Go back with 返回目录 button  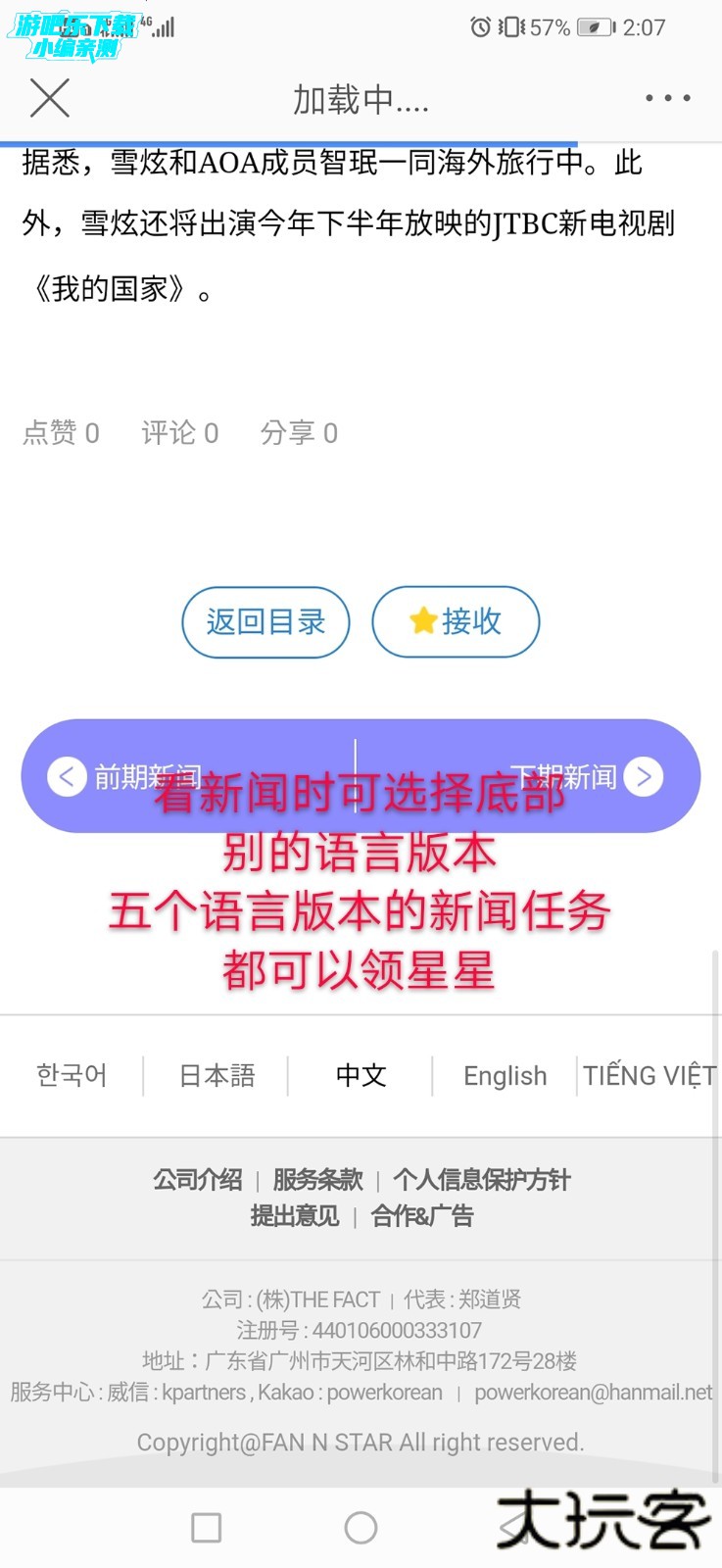[265, 622]
